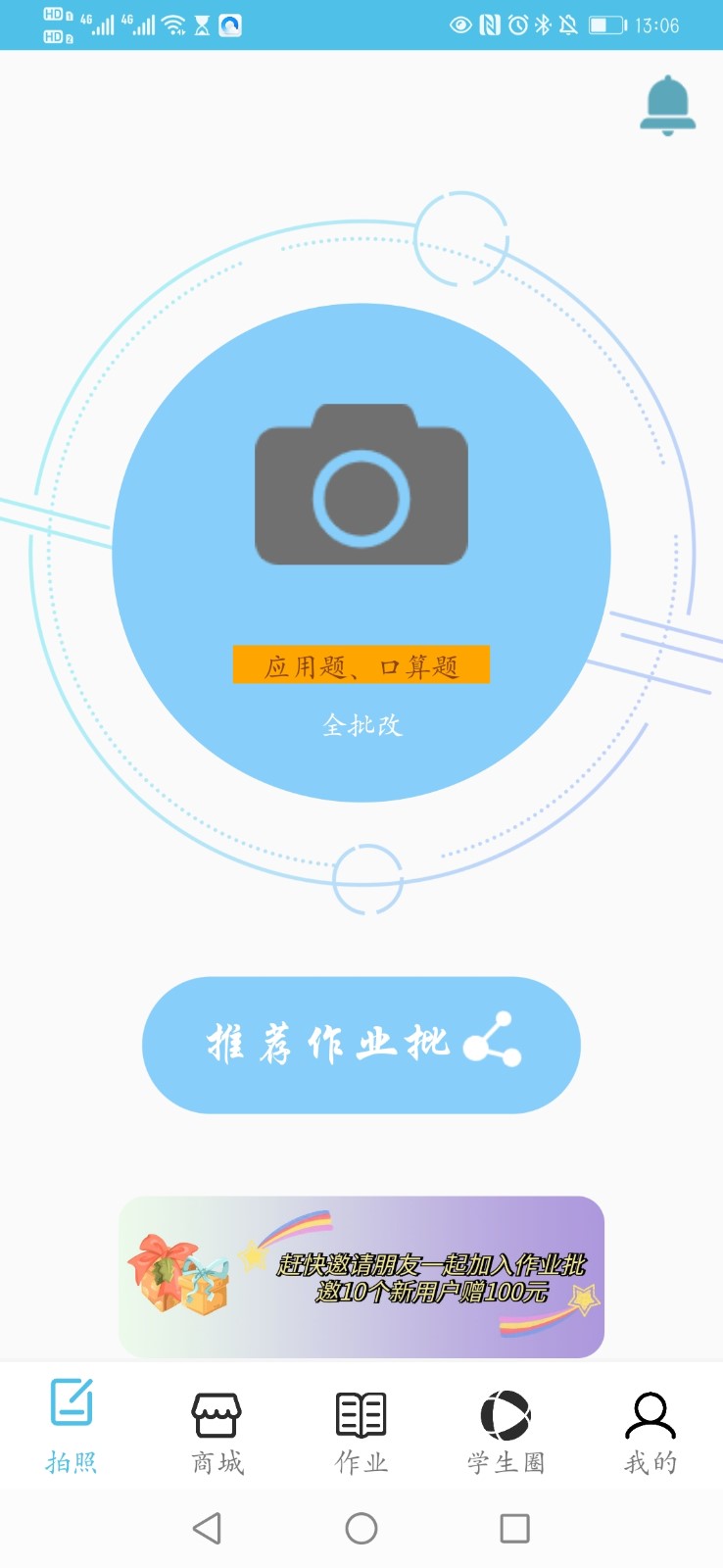
Task: Open the 我的 profile tab
Action: point(651,1434)
